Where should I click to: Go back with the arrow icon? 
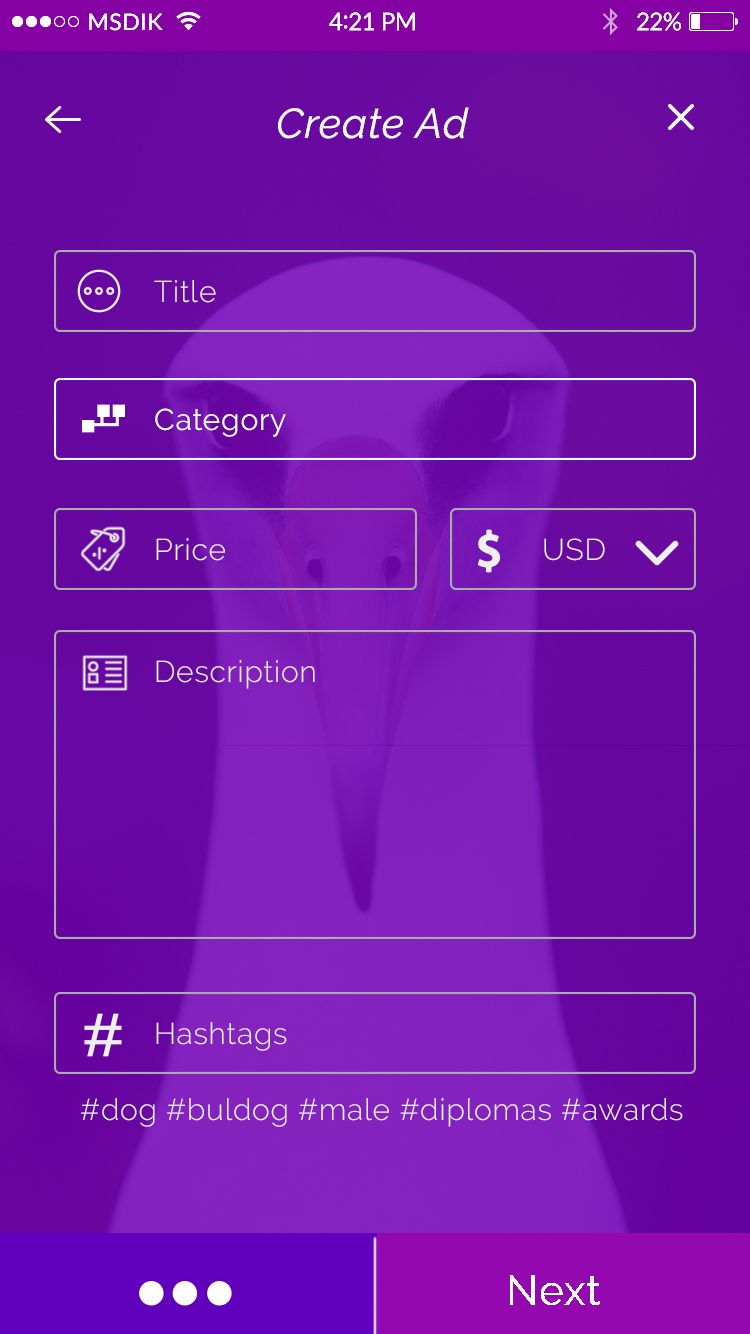point(63,120)
